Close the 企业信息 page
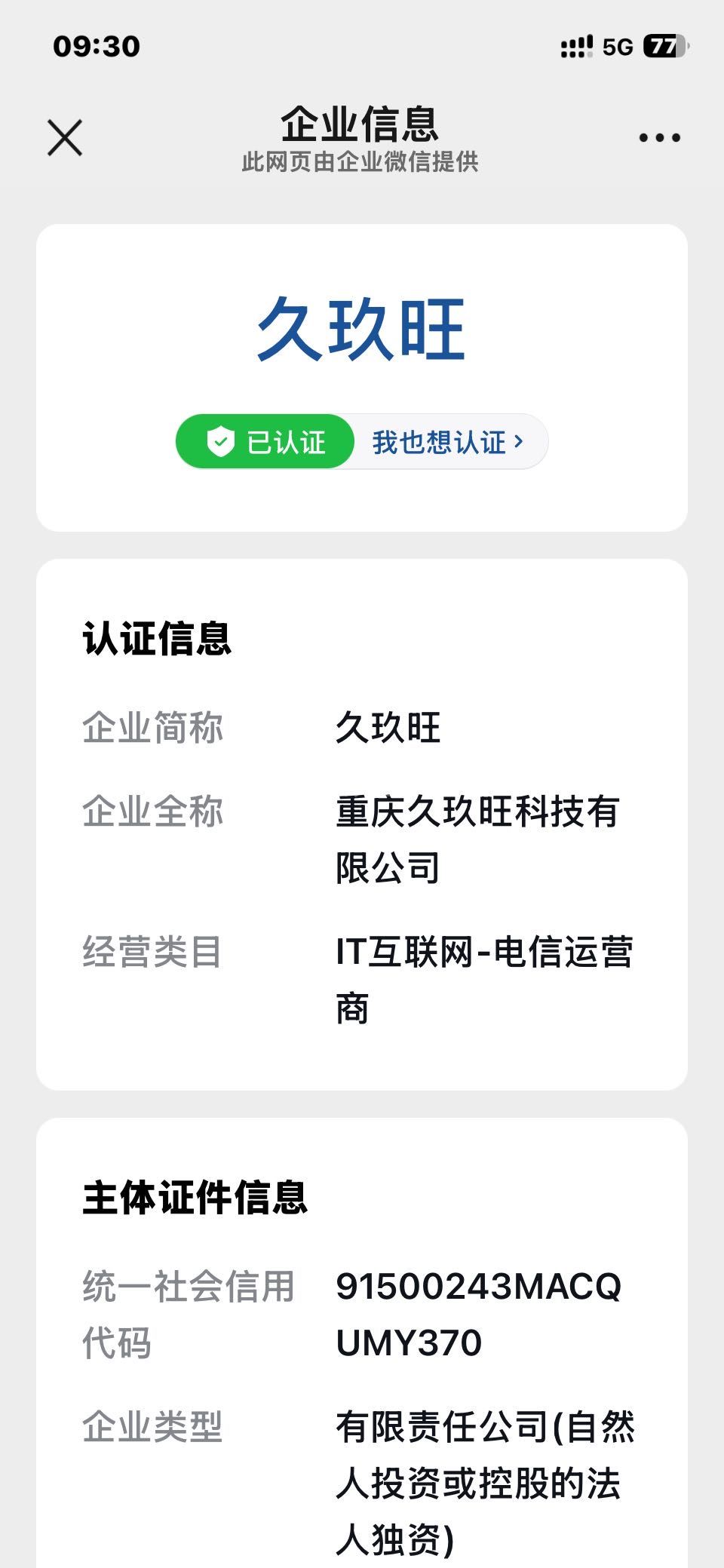 click(x=65, y=137)
